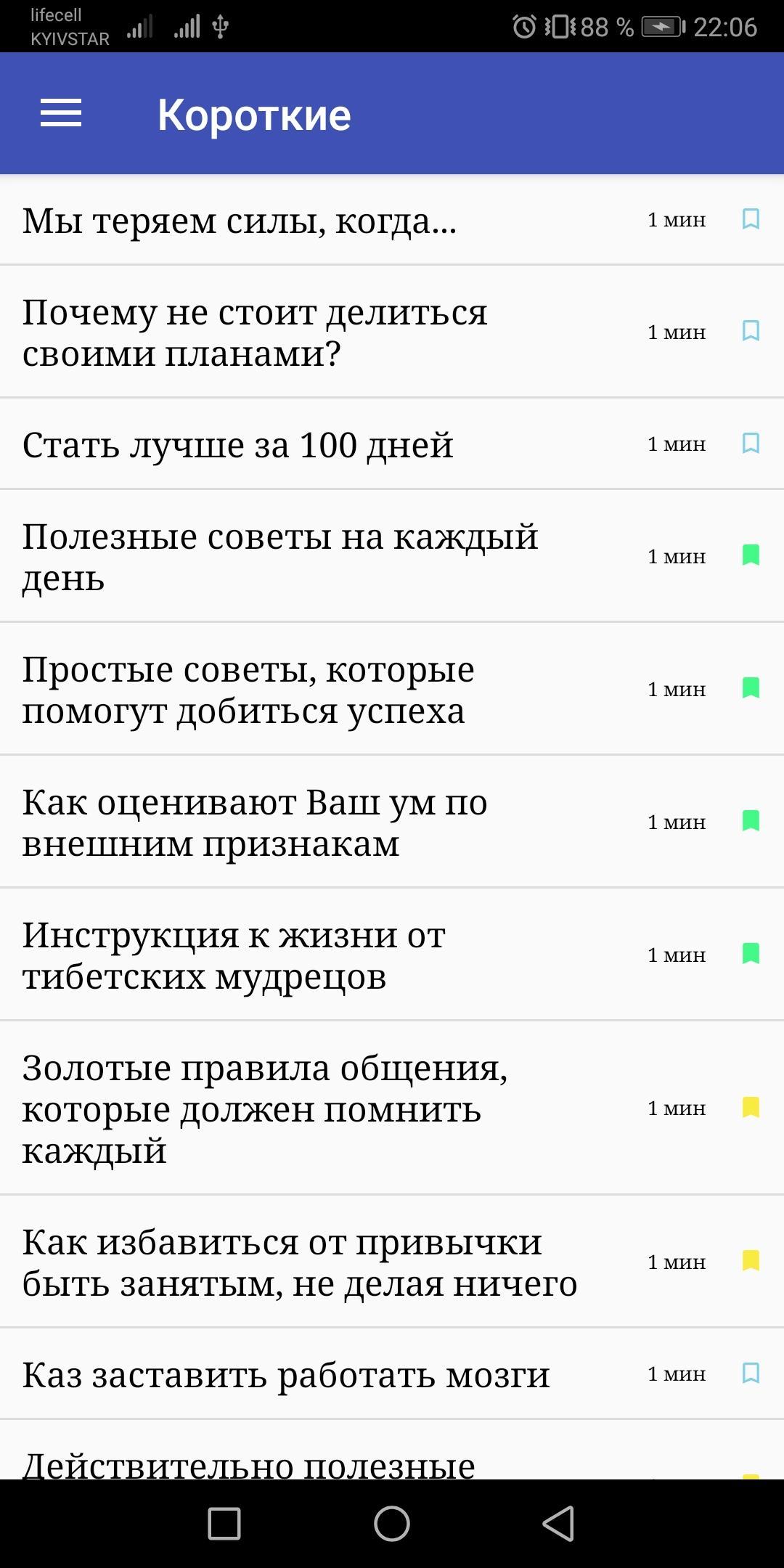Open article "Мы теряем силы, когда..."
The width and height of the screenshot is (784, 1568).
tap(392, 220)
